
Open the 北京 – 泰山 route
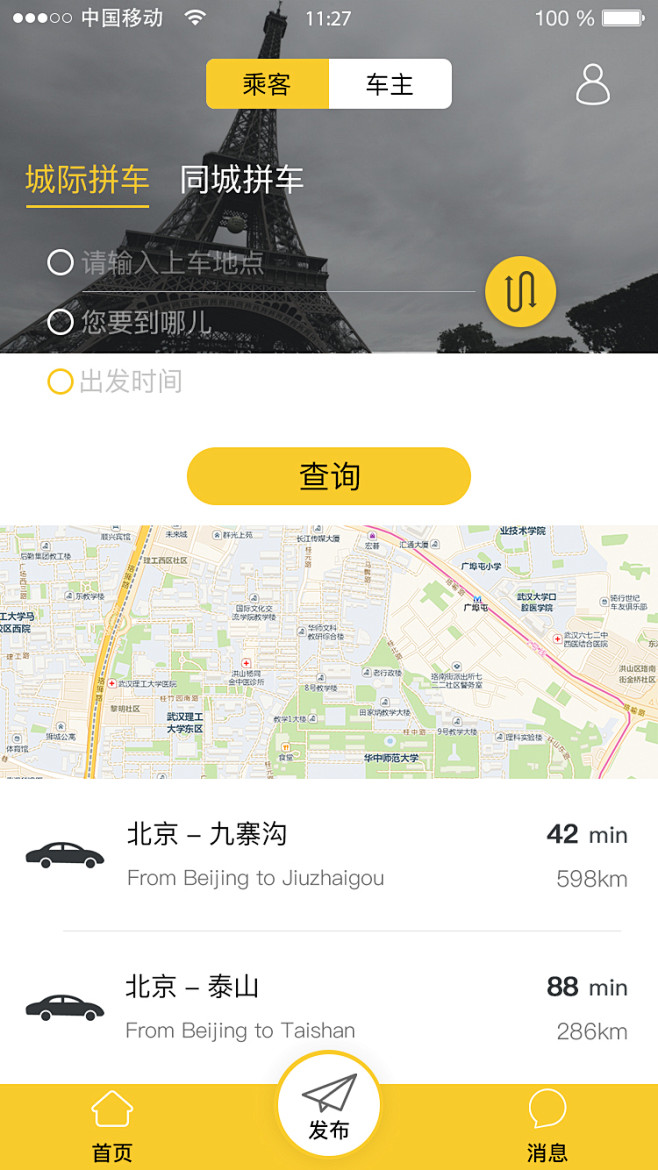[x=328, y=1008]
